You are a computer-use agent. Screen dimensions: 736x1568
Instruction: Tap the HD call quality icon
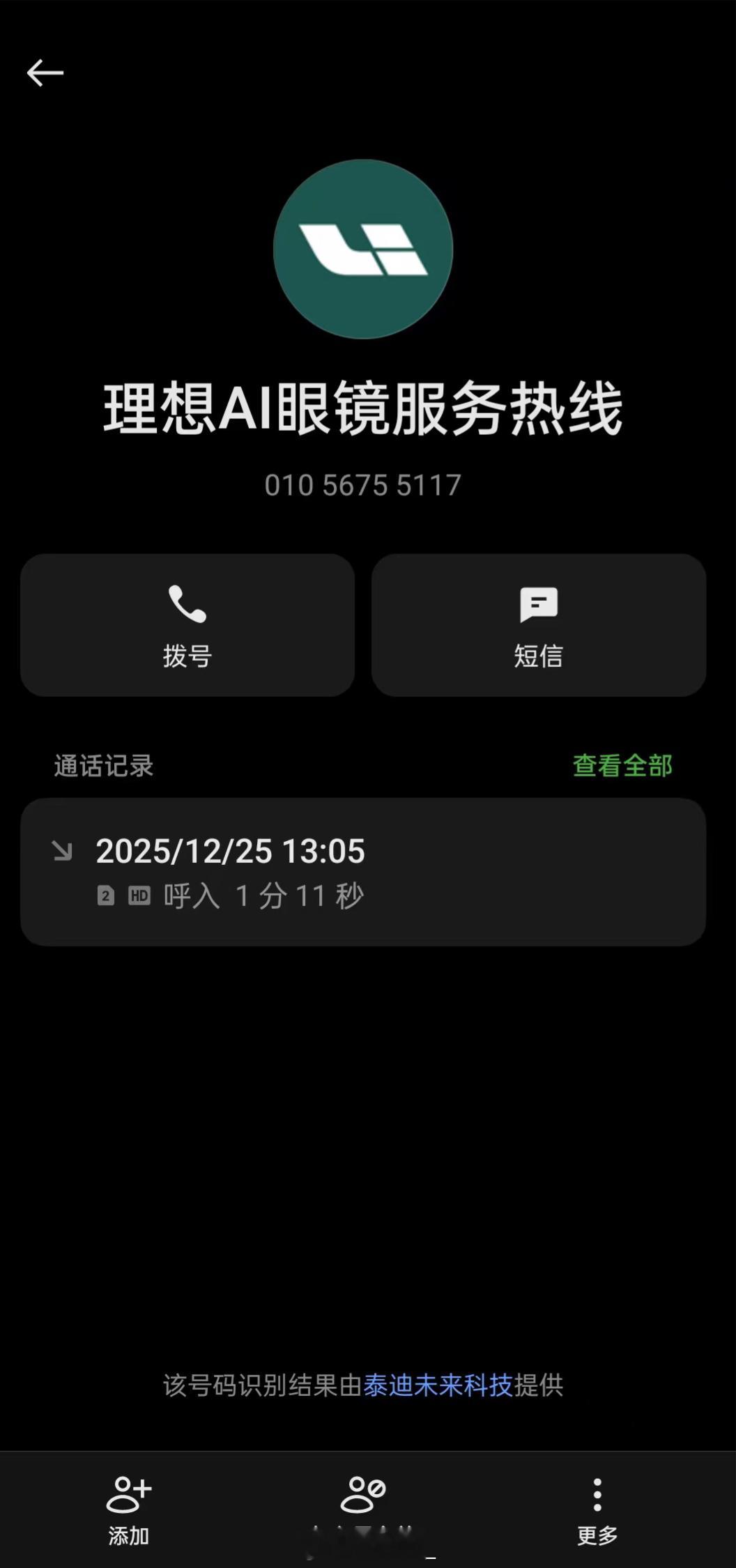click(x=138, y=896)
